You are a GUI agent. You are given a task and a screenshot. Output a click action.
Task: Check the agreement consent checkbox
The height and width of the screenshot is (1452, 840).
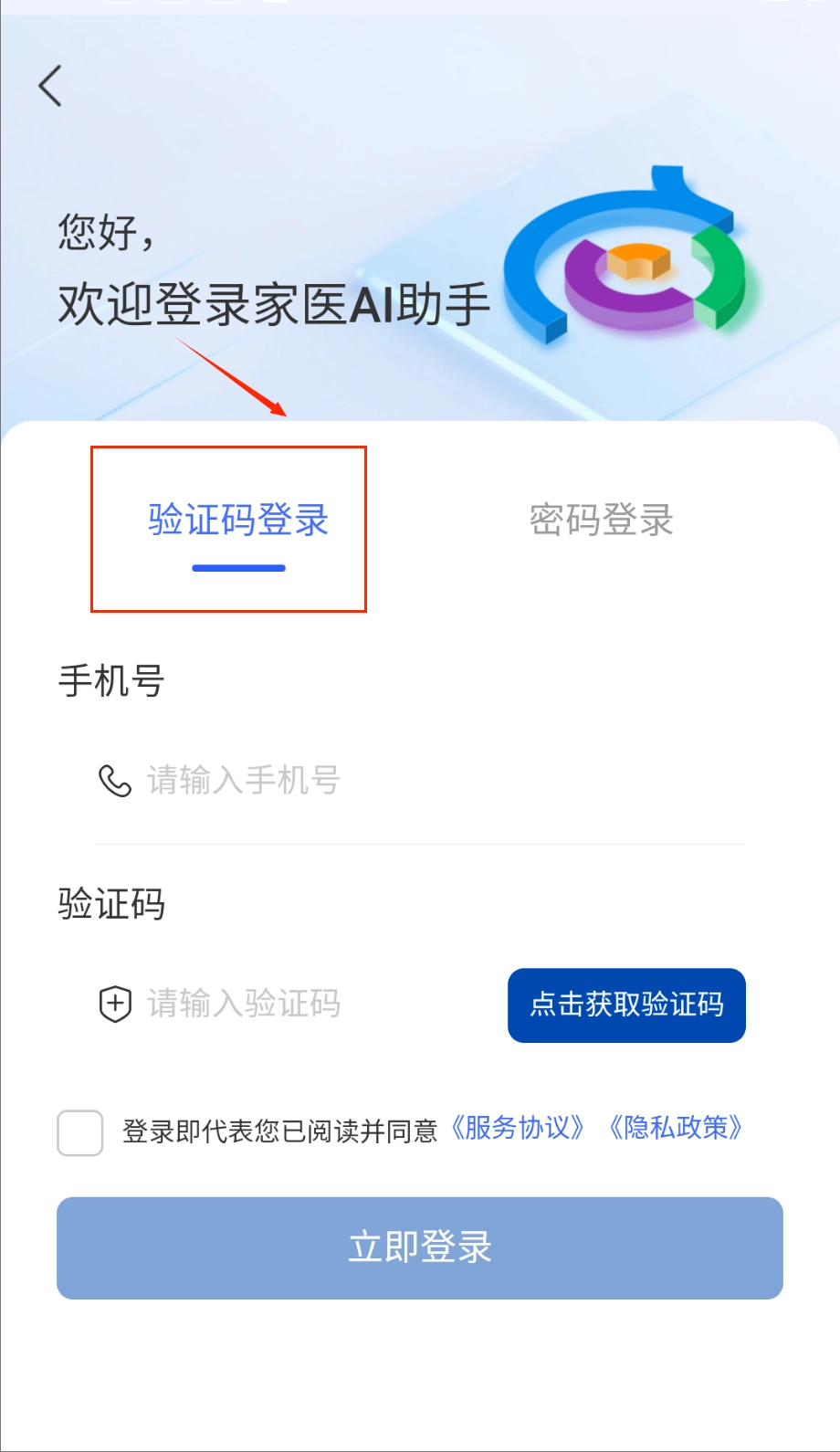(80, 1132)
